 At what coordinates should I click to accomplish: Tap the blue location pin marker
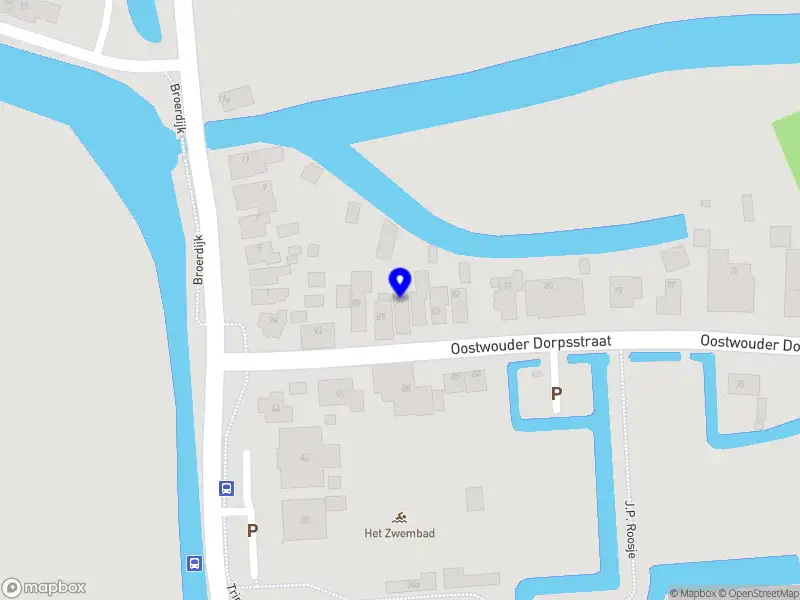(x=400, y=281)
